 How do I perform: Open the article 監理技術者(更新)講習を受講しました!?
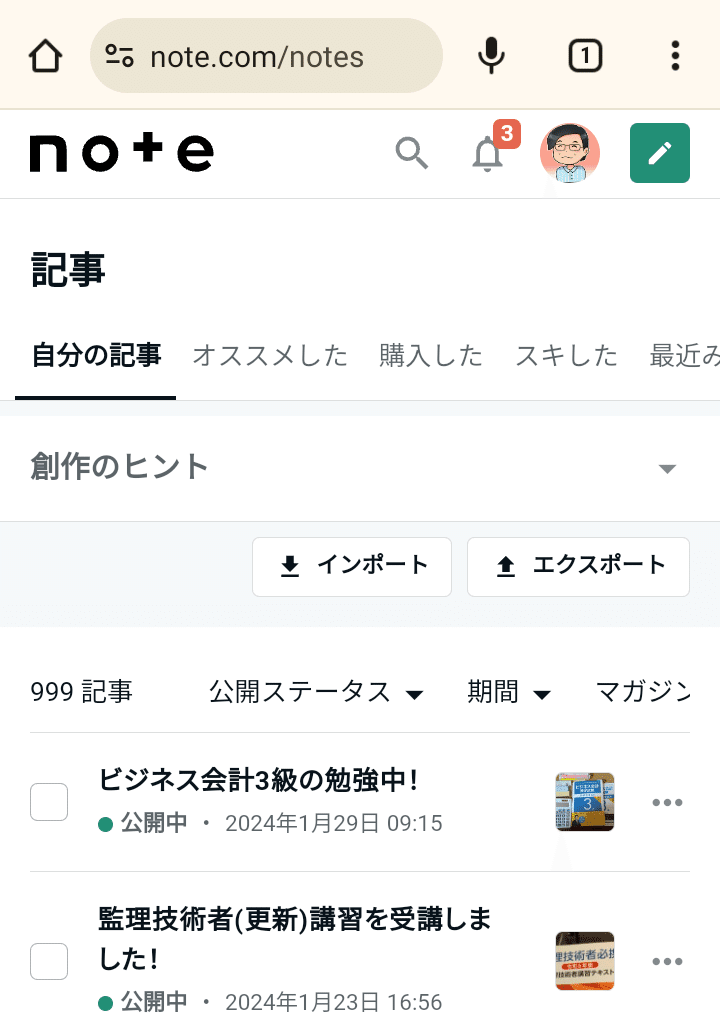(294, 938)
